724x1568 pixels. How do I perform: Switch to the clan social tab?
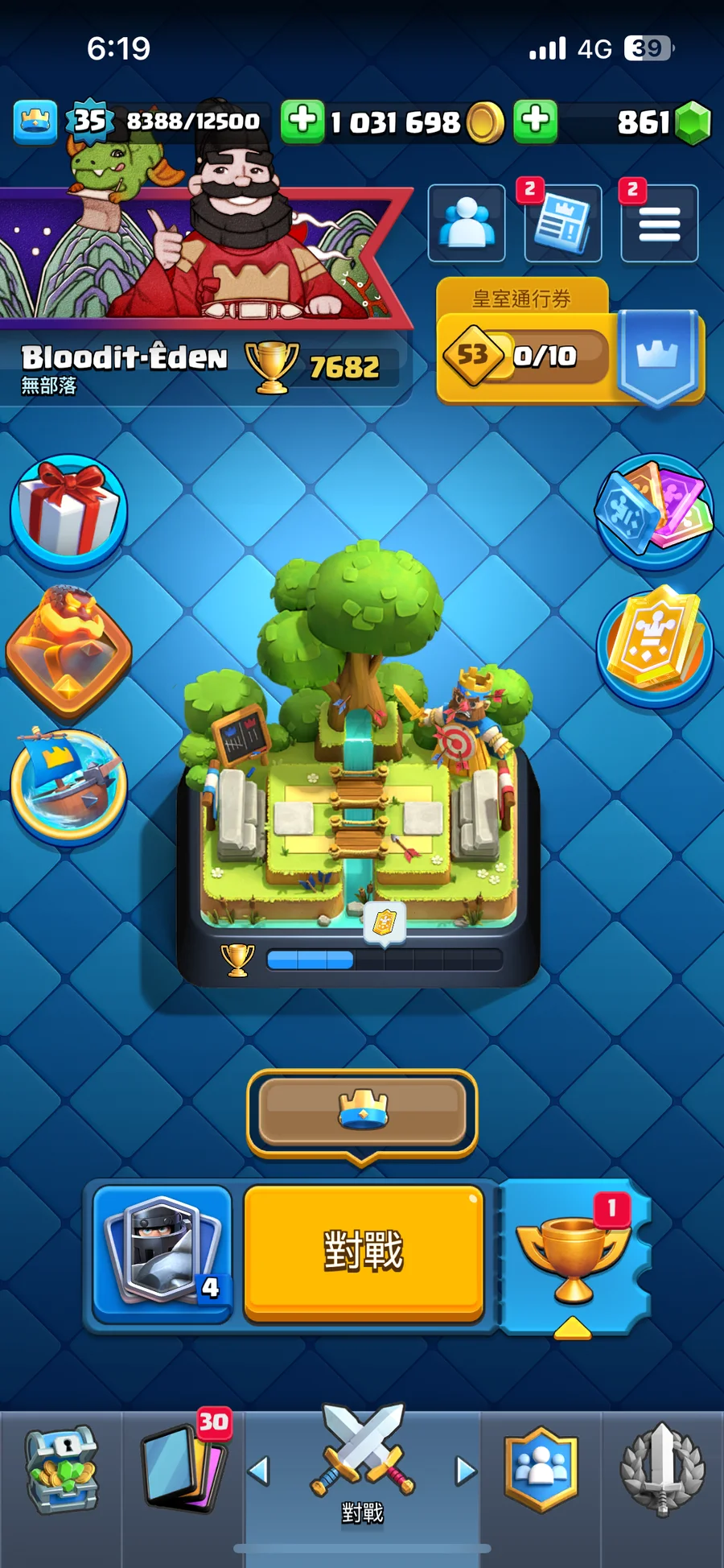pos(541,1470)
